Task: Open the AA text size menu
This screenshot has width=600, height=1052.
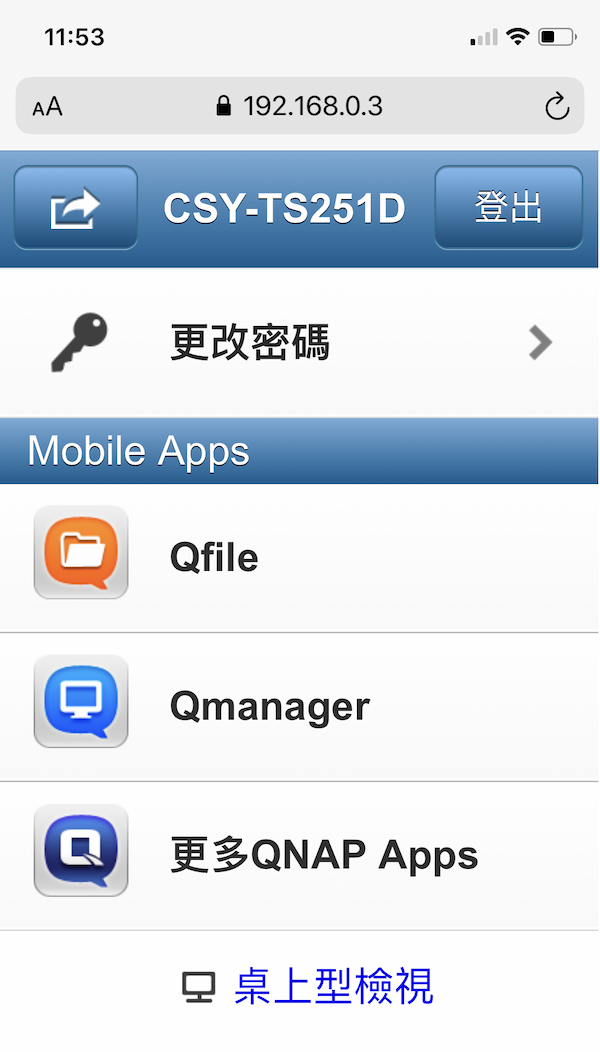Action: [47, 107]
